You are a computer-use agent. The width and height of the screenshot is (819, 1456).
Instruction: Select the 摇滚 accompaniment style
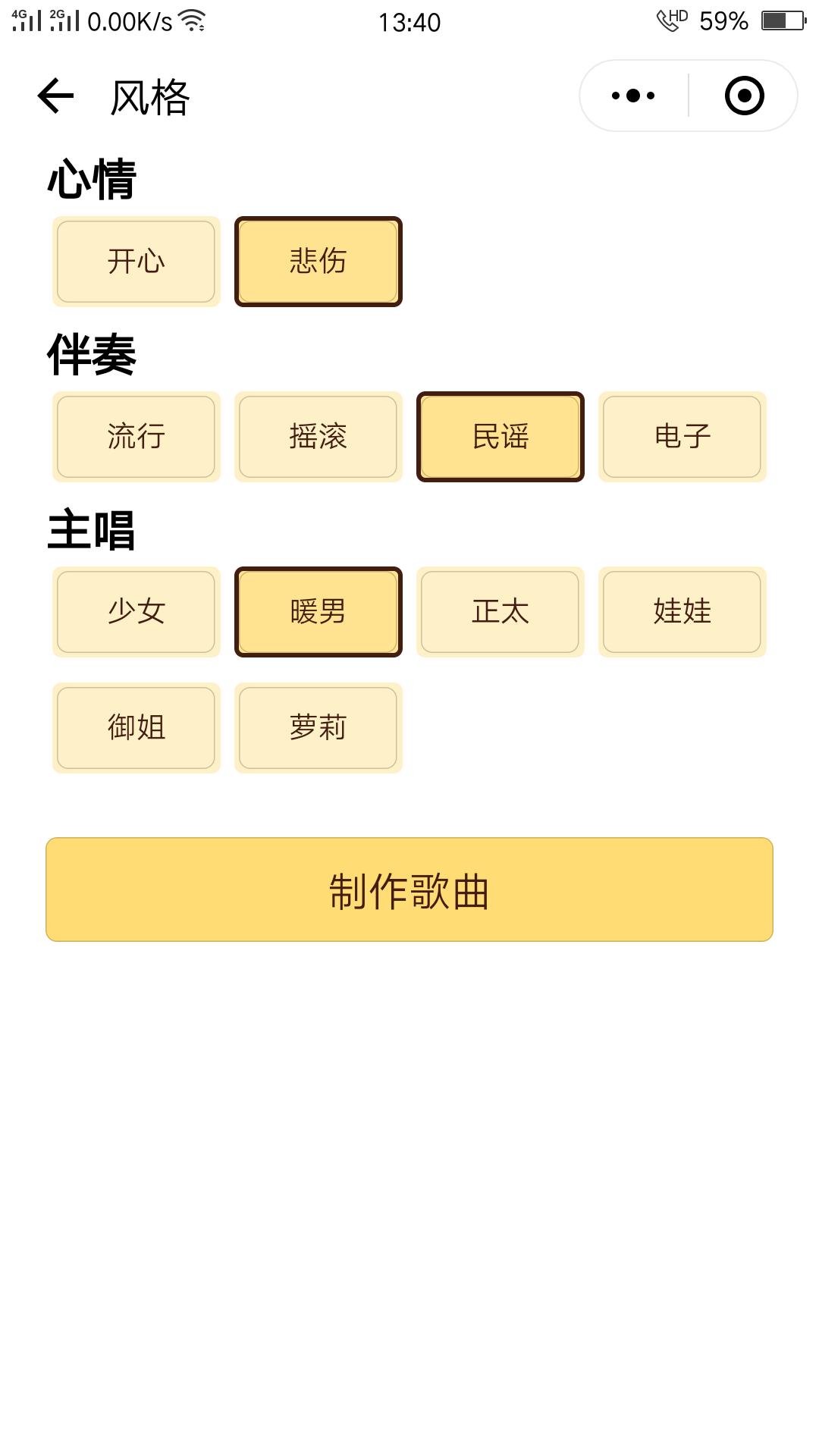[318, 438]
